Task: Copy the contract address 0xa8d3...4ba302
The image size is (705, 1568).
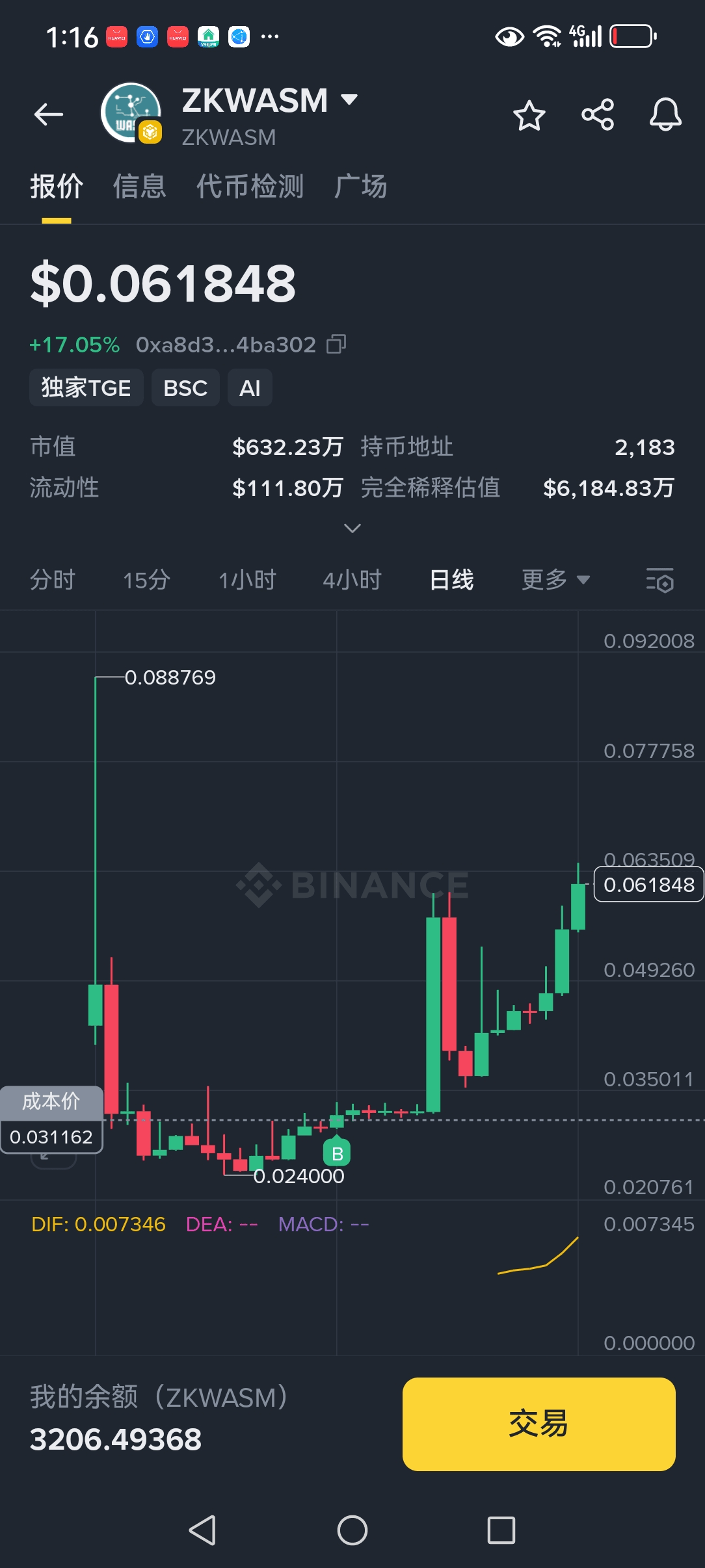Action: pyautogui.click(x=336, y=344)
